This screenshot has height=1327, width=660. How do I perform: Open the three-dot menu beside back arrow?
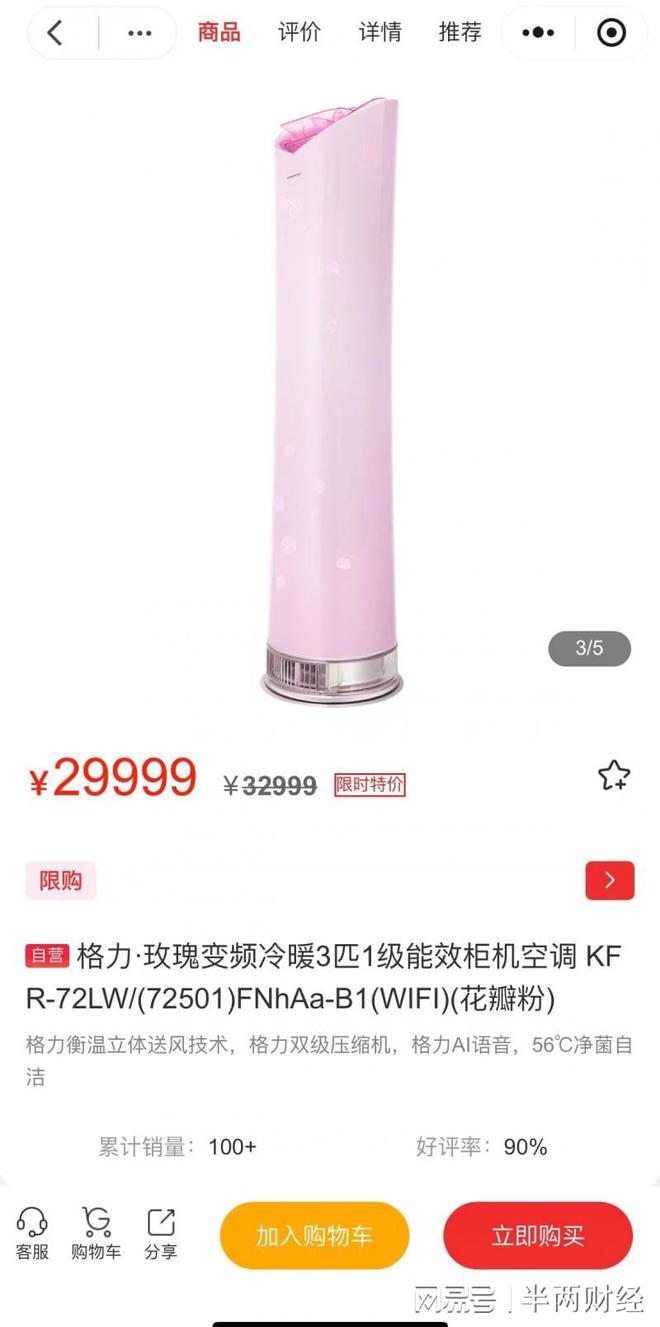point(139,33)
